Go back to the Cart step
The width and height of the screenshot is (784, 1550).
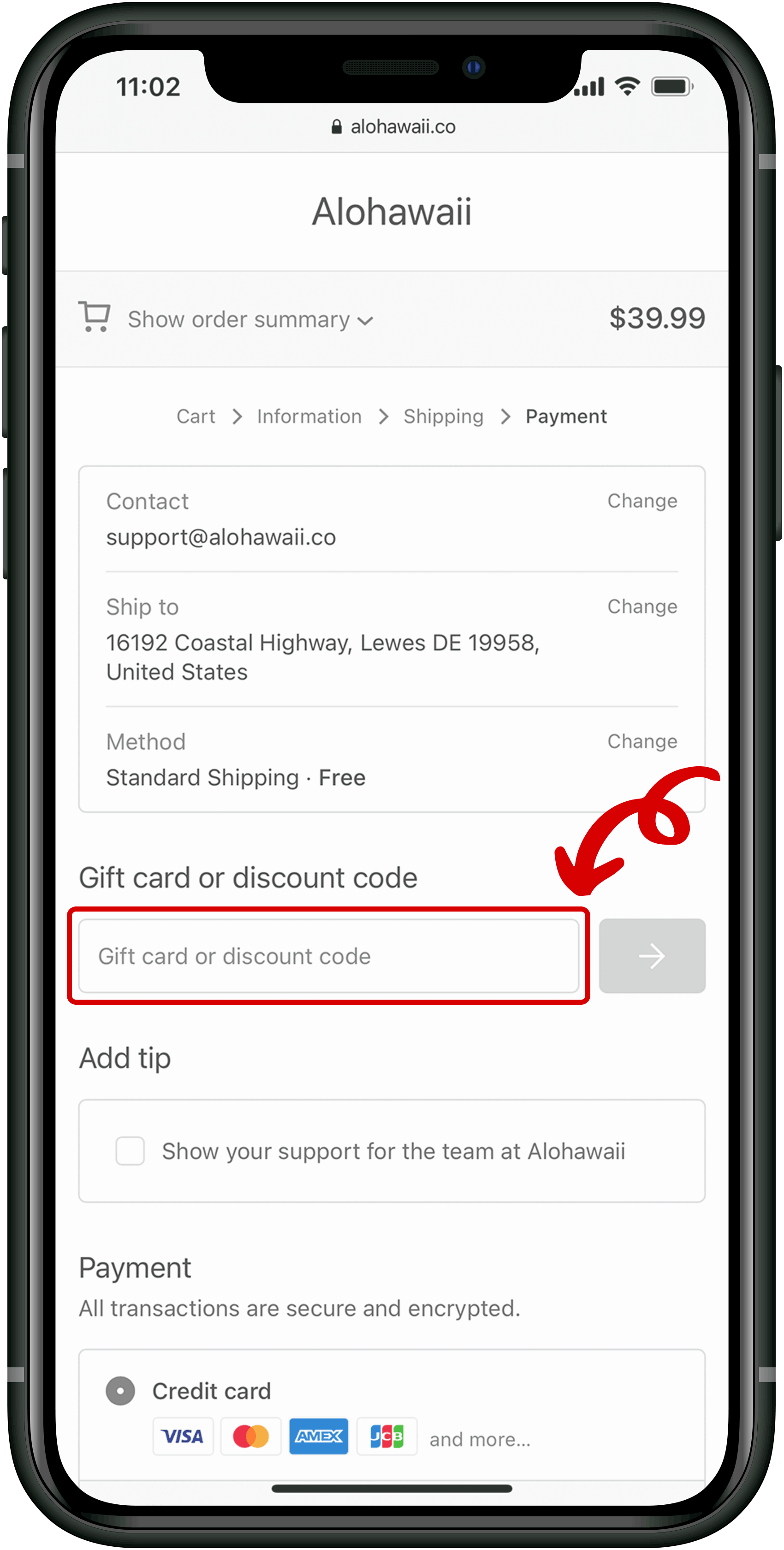tap(196, 417)
